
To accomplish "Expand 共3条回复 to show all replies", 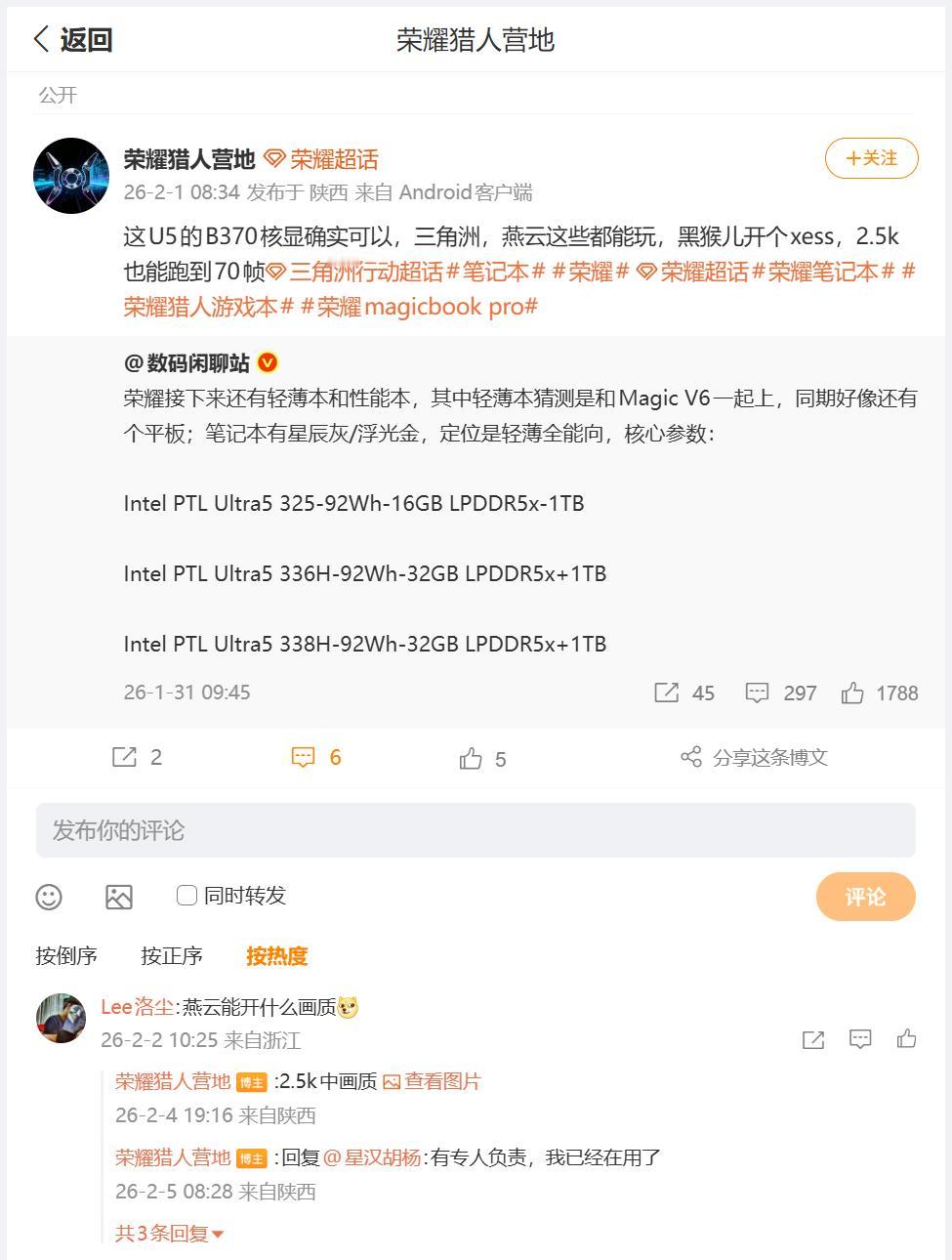I will pyautogui.click(x=168, y=1233).
